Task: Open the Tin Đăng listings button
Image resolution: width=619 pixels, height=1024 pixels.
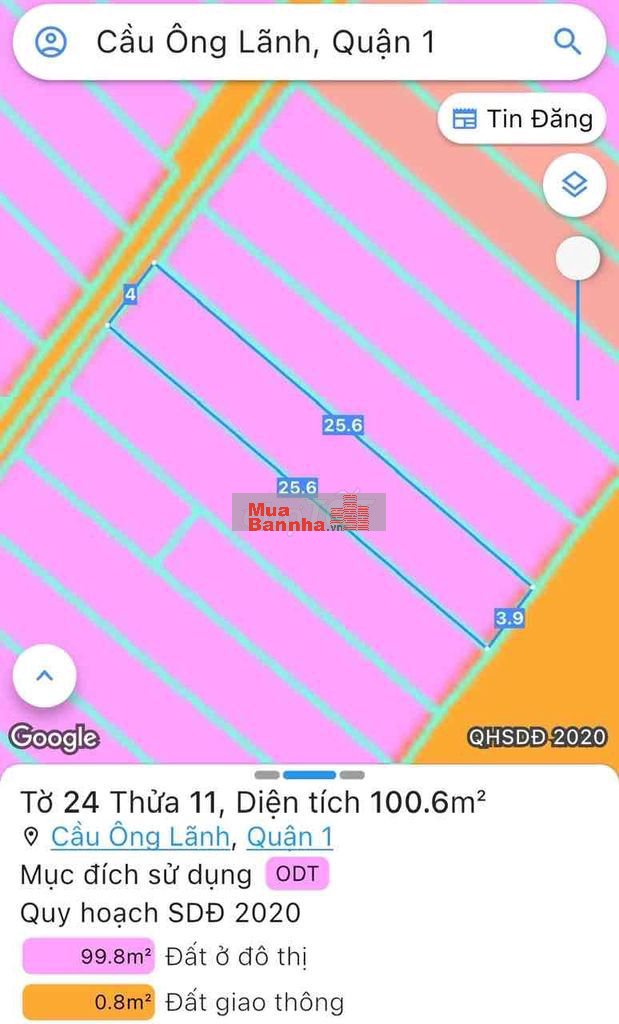Action: coord(522,119)
